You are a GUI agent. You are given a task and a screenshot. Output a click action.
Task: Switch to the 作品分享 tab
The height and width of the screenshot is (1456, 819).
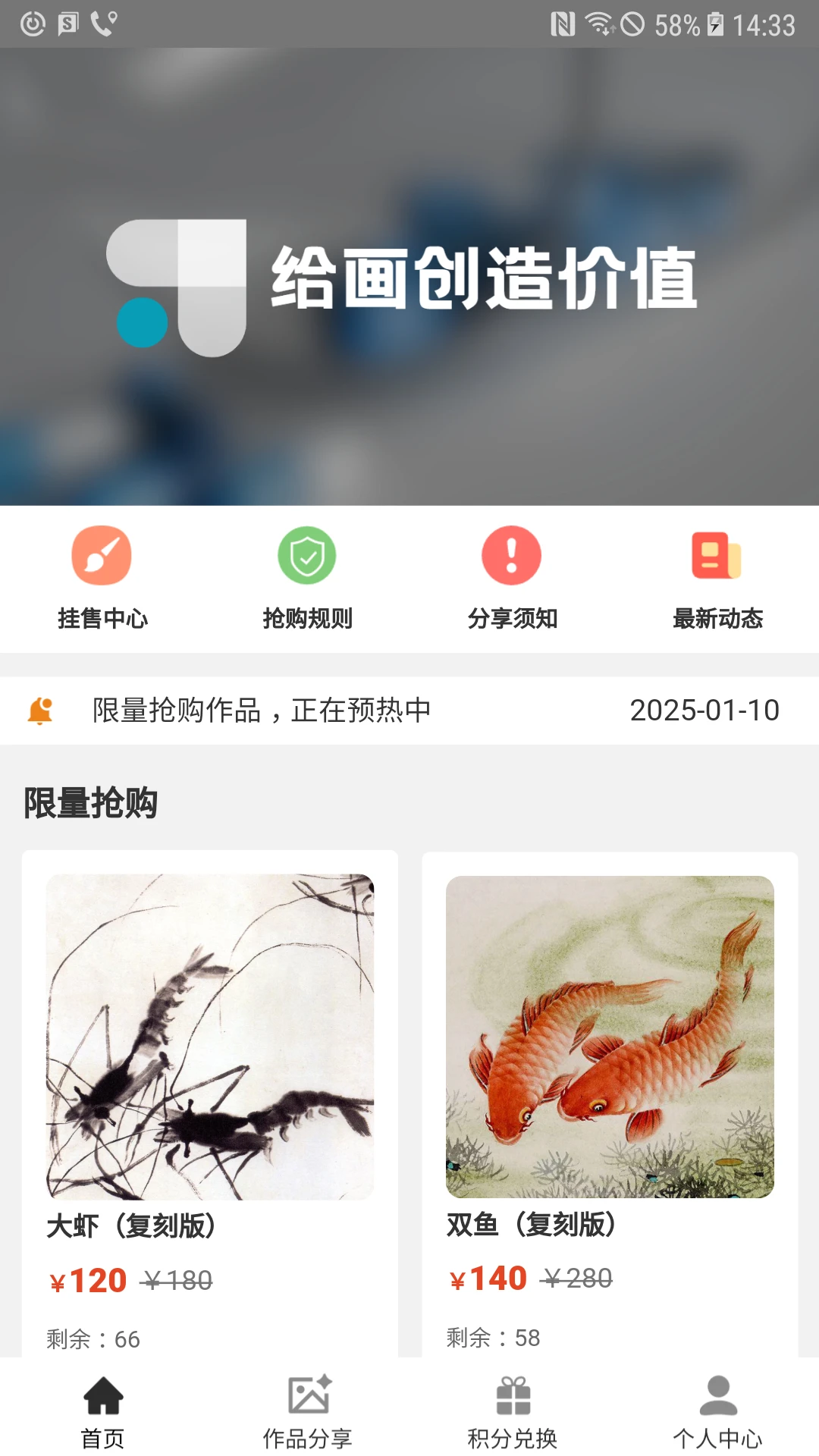coord(307,1410)
